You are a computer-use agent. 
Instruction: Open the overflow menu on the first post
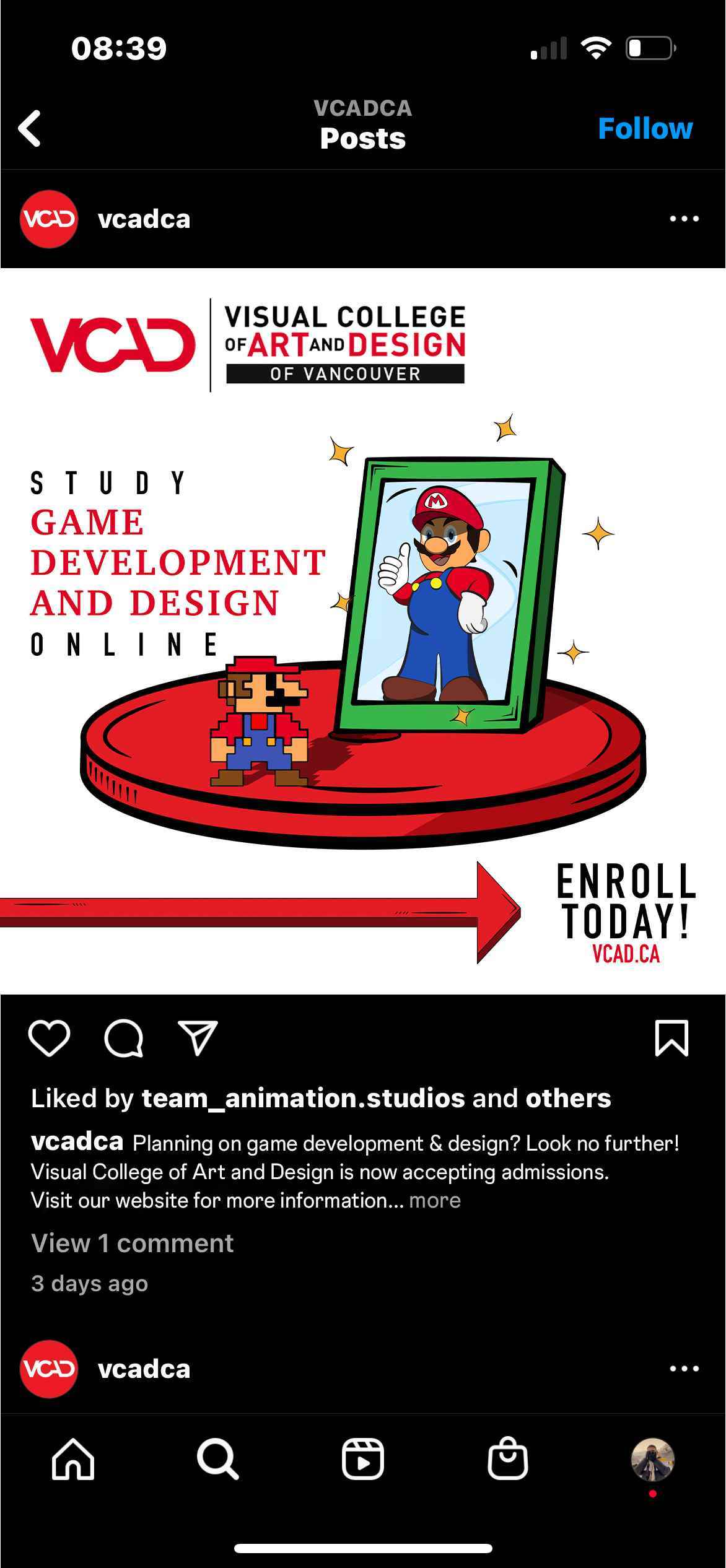point(684,219)
